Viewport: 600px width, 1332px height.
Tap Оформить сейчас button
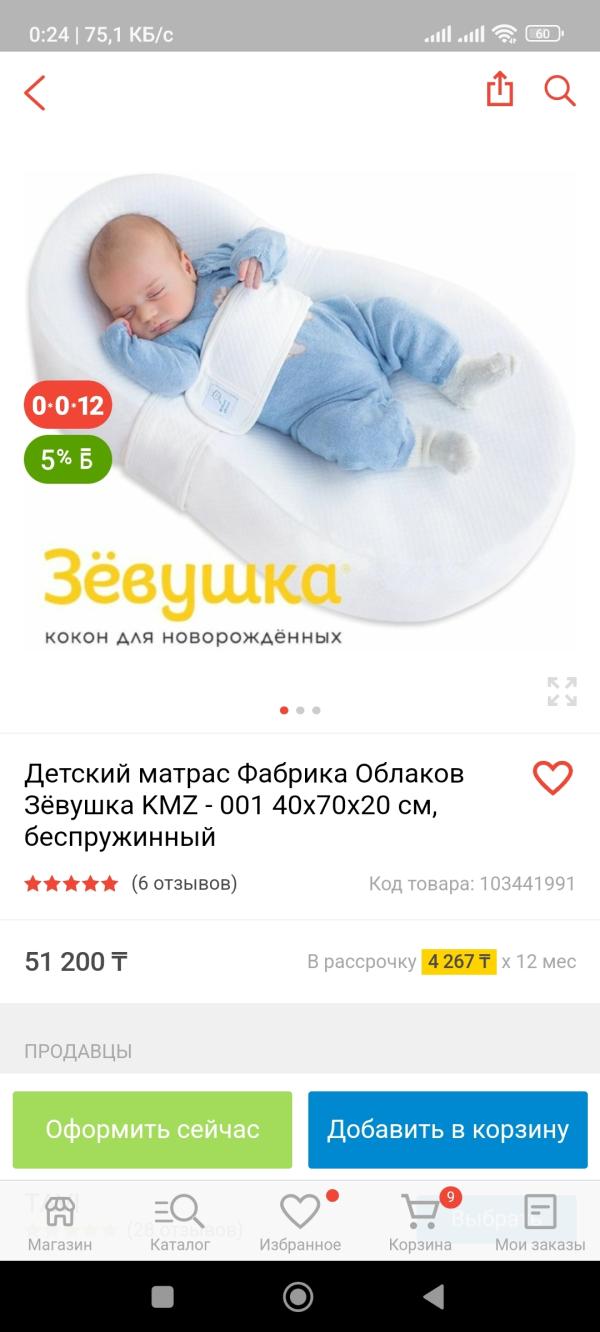[152, 1130]
